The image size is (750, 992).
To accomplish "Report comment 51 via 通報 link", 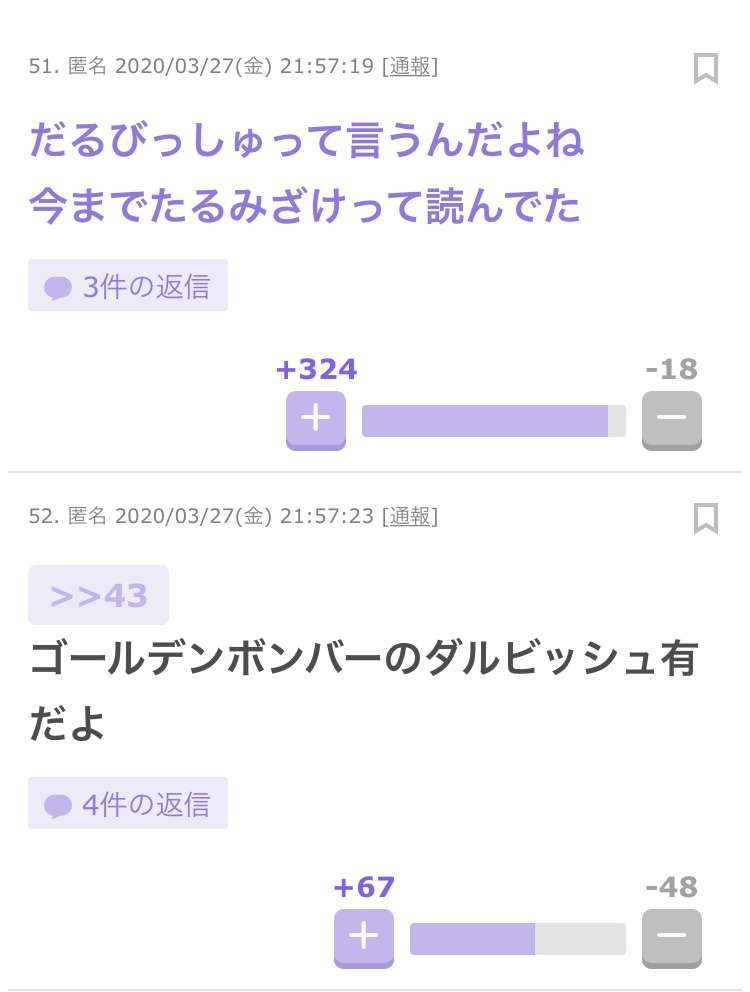I will pyautogui.click(x=410, y=67).
